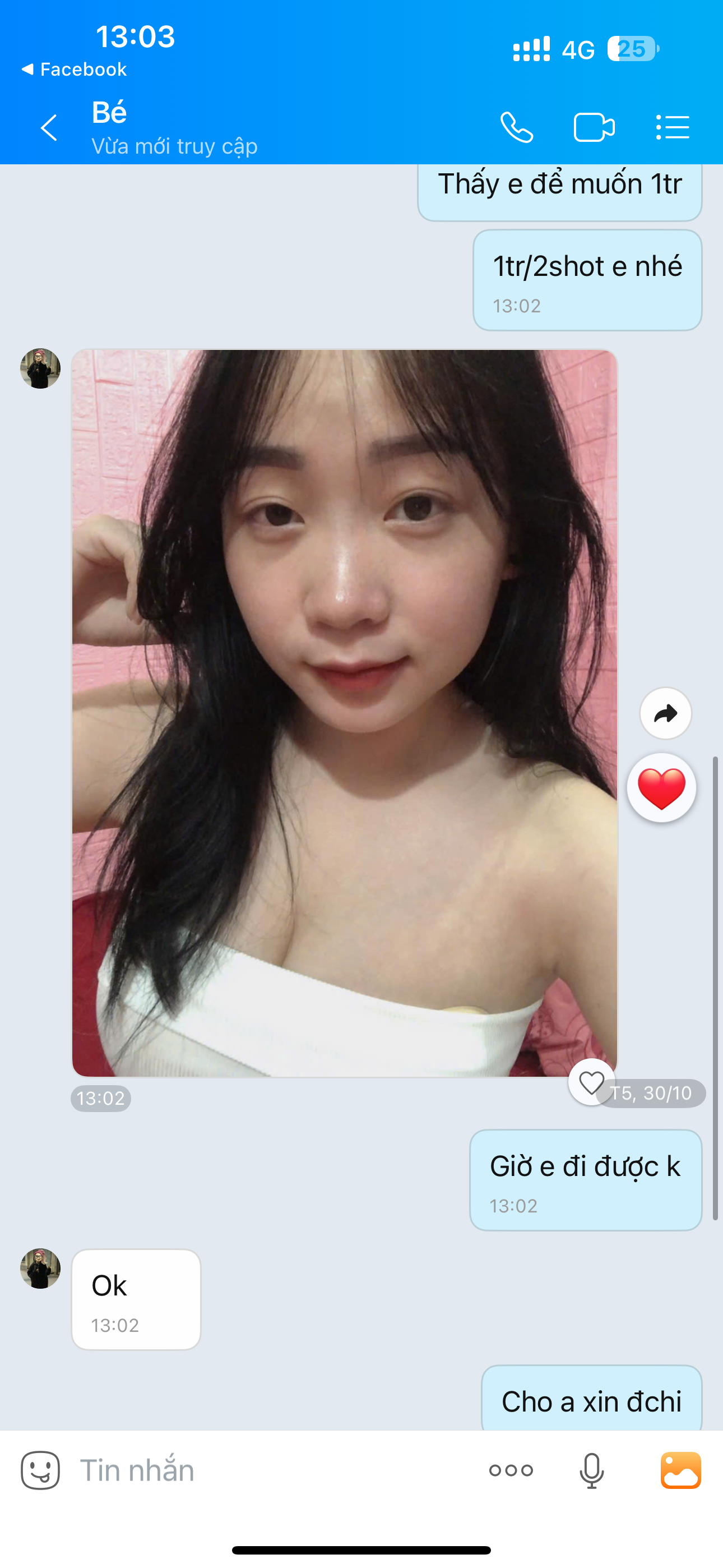Viewport: 723px width, 1568px height.
Task: Start a video call with Bé
Action: [594, 128]
